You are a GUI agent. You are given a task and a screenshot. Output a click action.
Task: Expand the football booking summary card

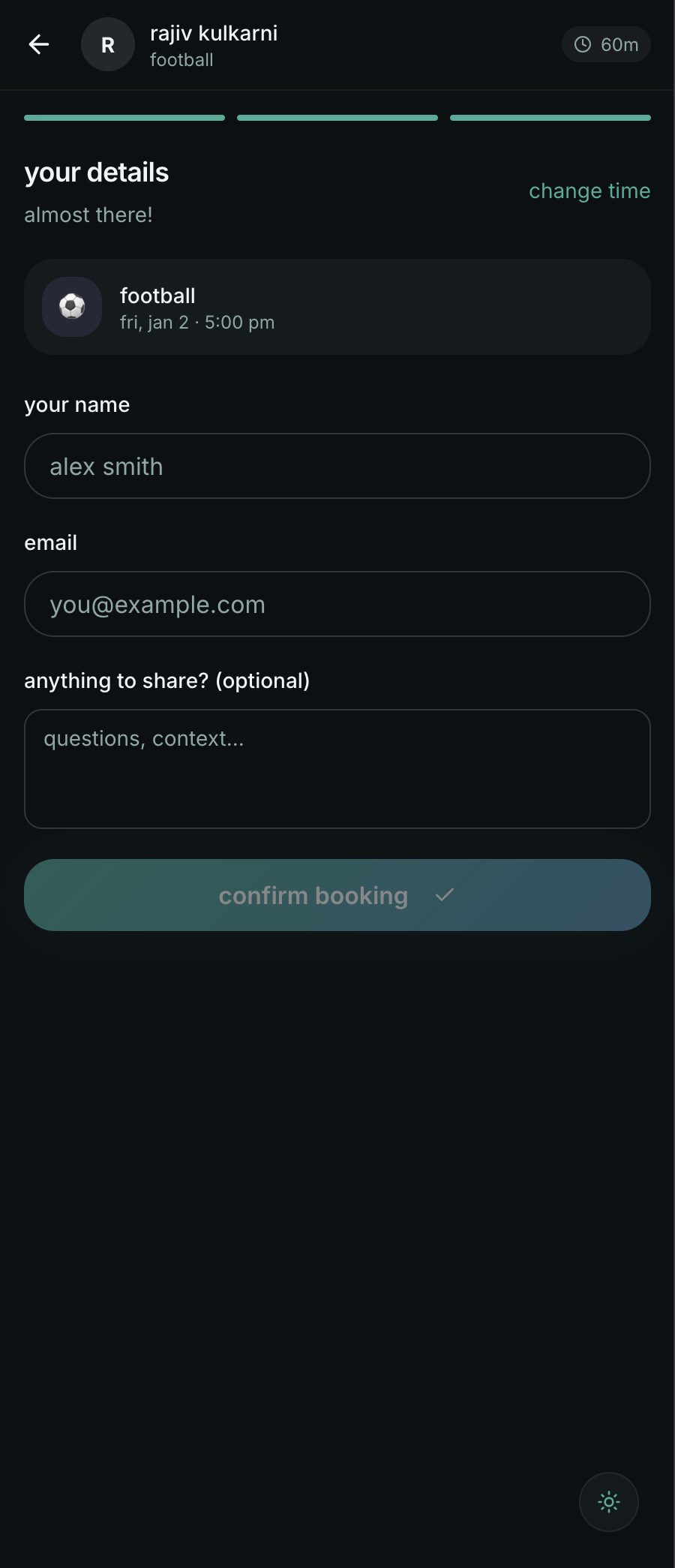337,306
